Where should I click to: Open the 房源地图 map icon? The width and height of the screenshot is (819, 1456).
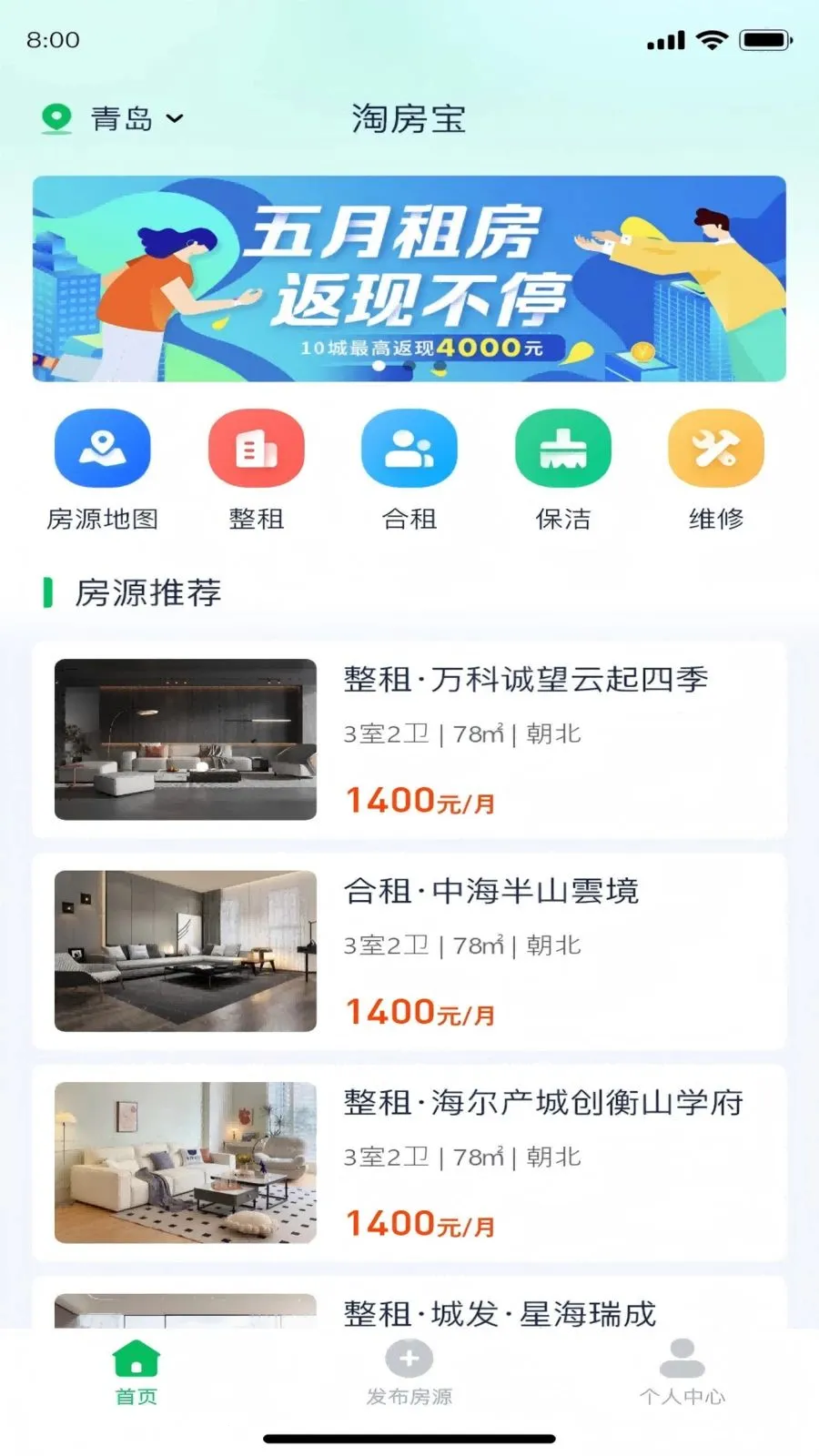tap(103, 448)
